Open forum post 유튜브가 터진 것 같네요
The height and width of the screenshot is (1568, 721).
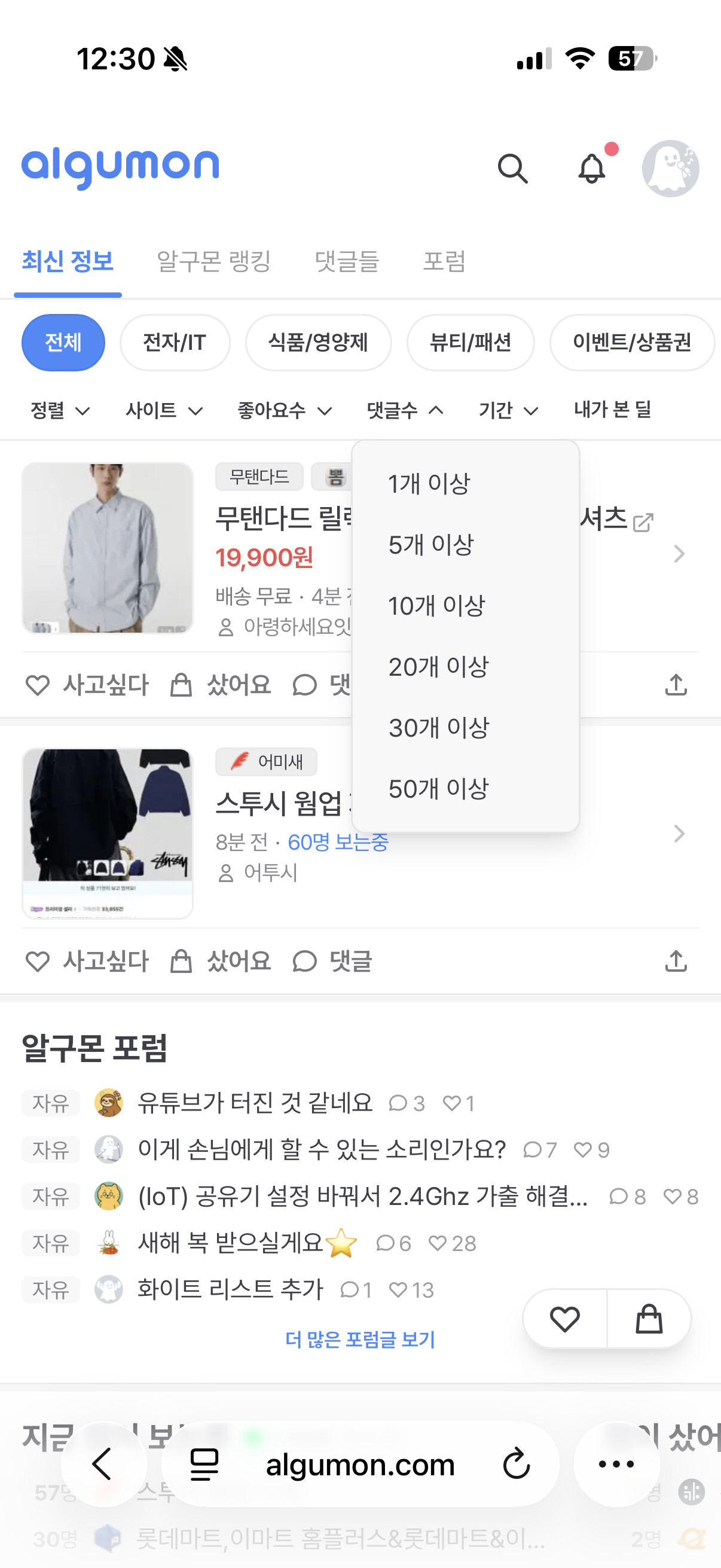[x=255, y=1103]
